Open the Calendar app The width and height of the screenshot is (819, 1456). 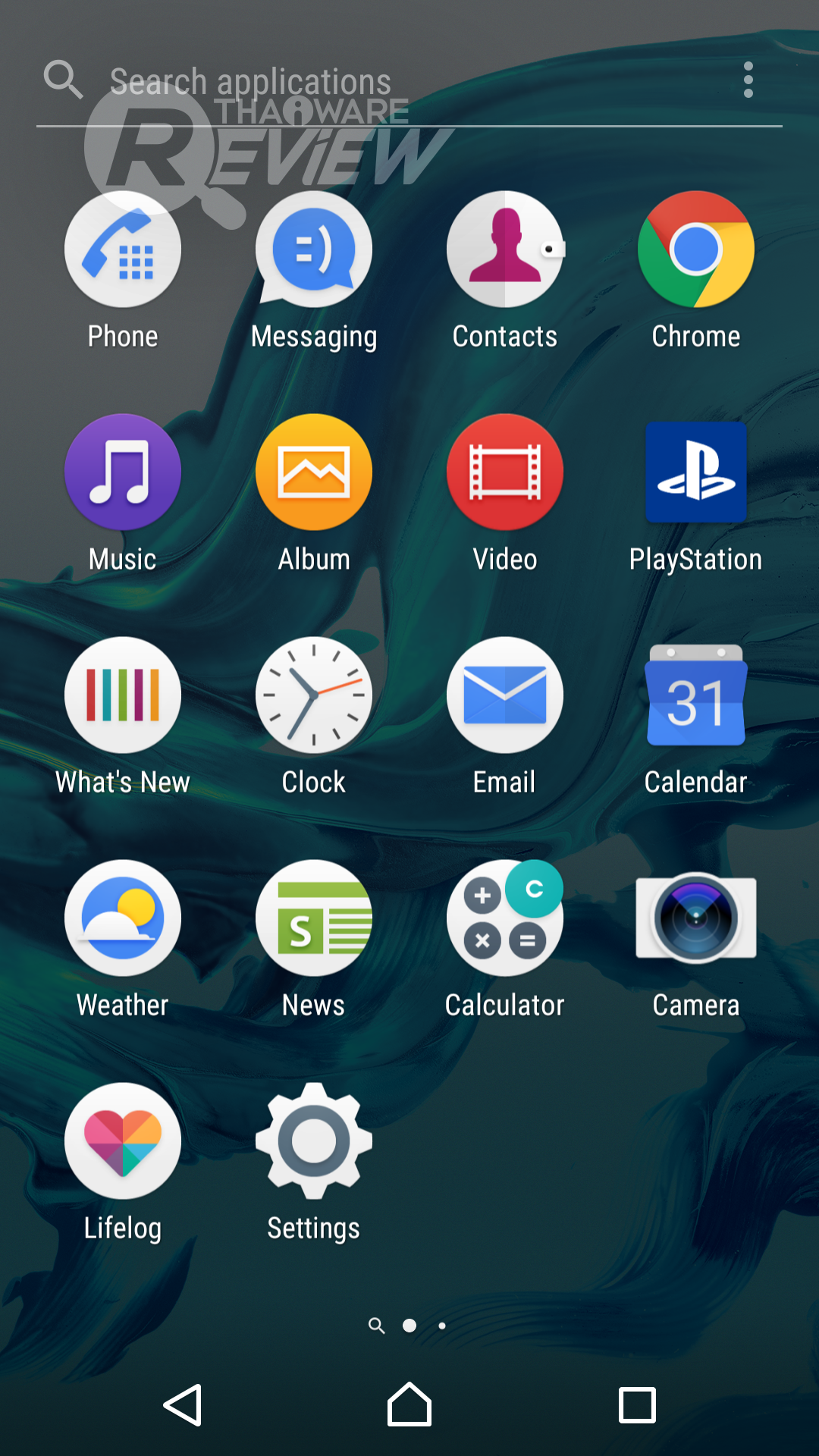coord(696,695)
